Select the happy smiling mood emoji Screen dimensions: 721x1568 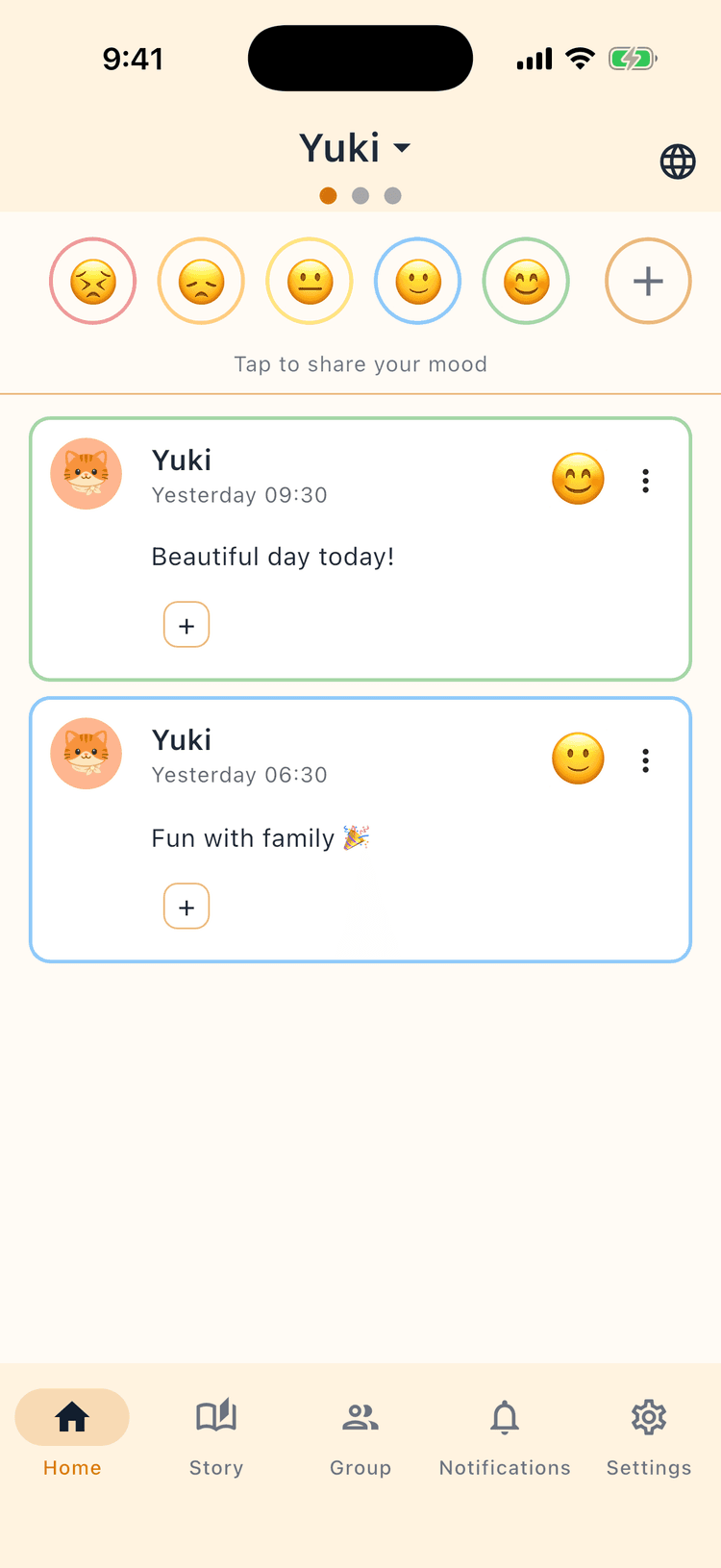pos(526,281)
